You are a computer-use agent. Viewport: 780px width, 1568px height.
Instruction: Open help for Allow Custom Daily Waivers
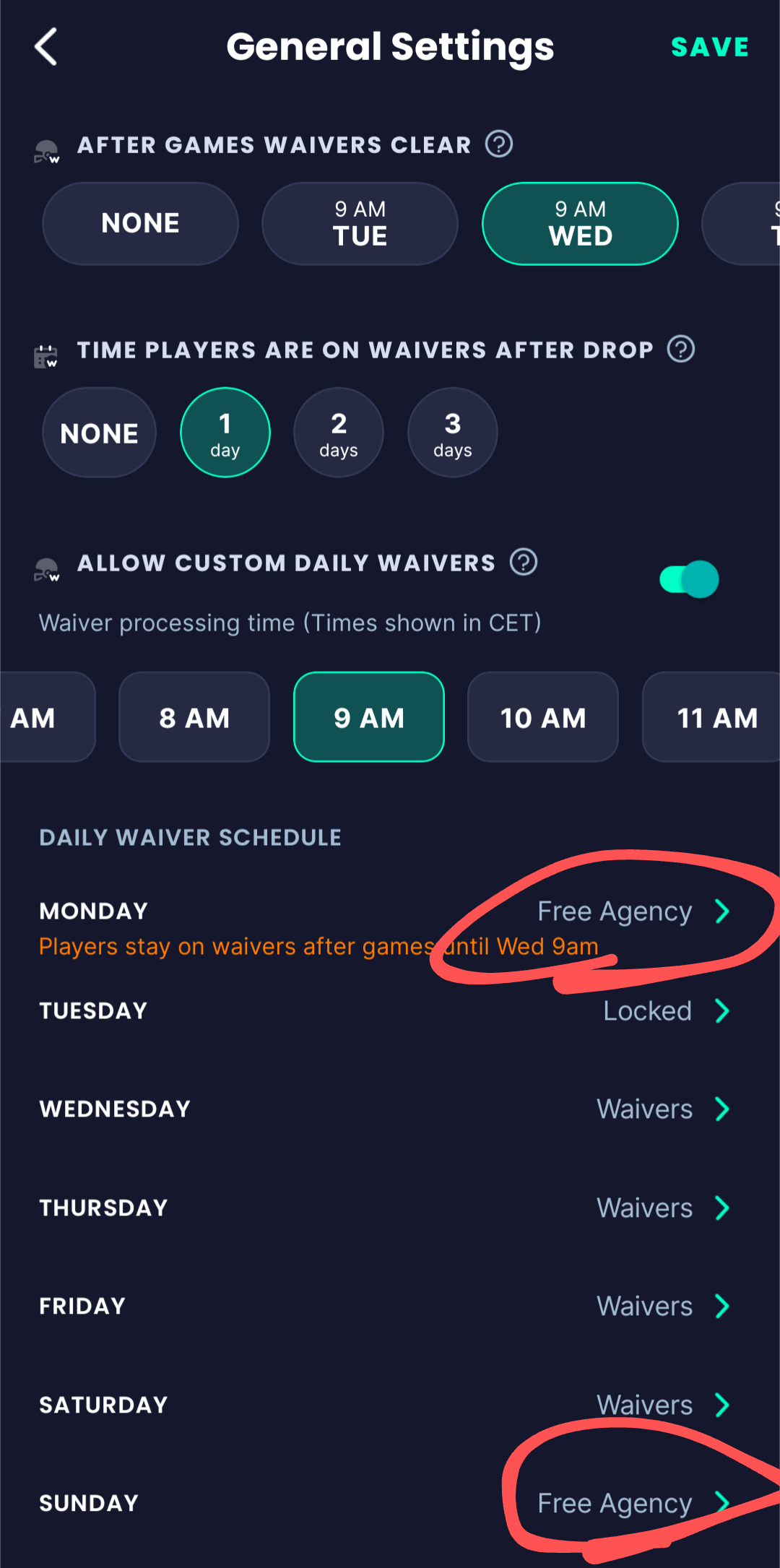click(x=524, y=561)
